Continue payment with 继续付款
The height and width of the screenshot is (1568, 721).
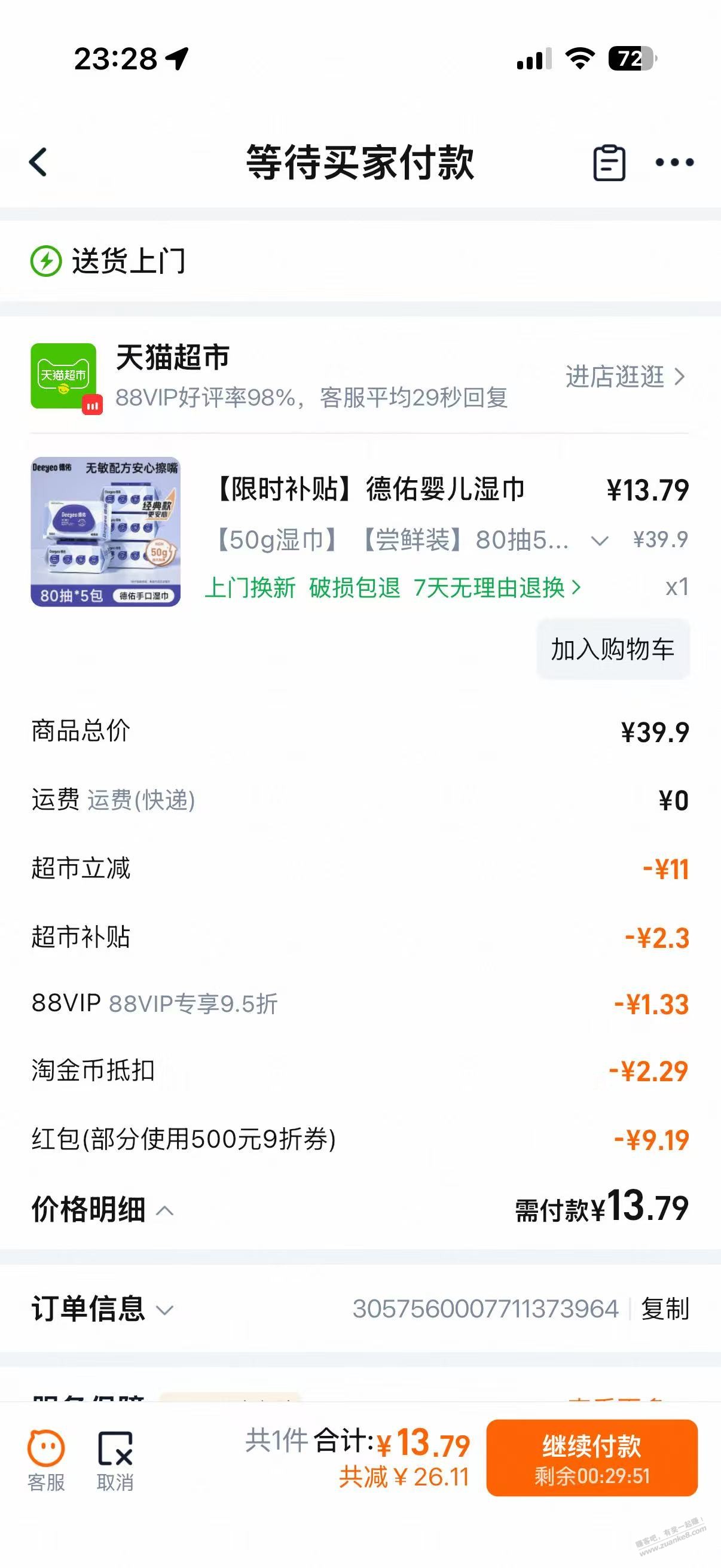coord(591,1458)
